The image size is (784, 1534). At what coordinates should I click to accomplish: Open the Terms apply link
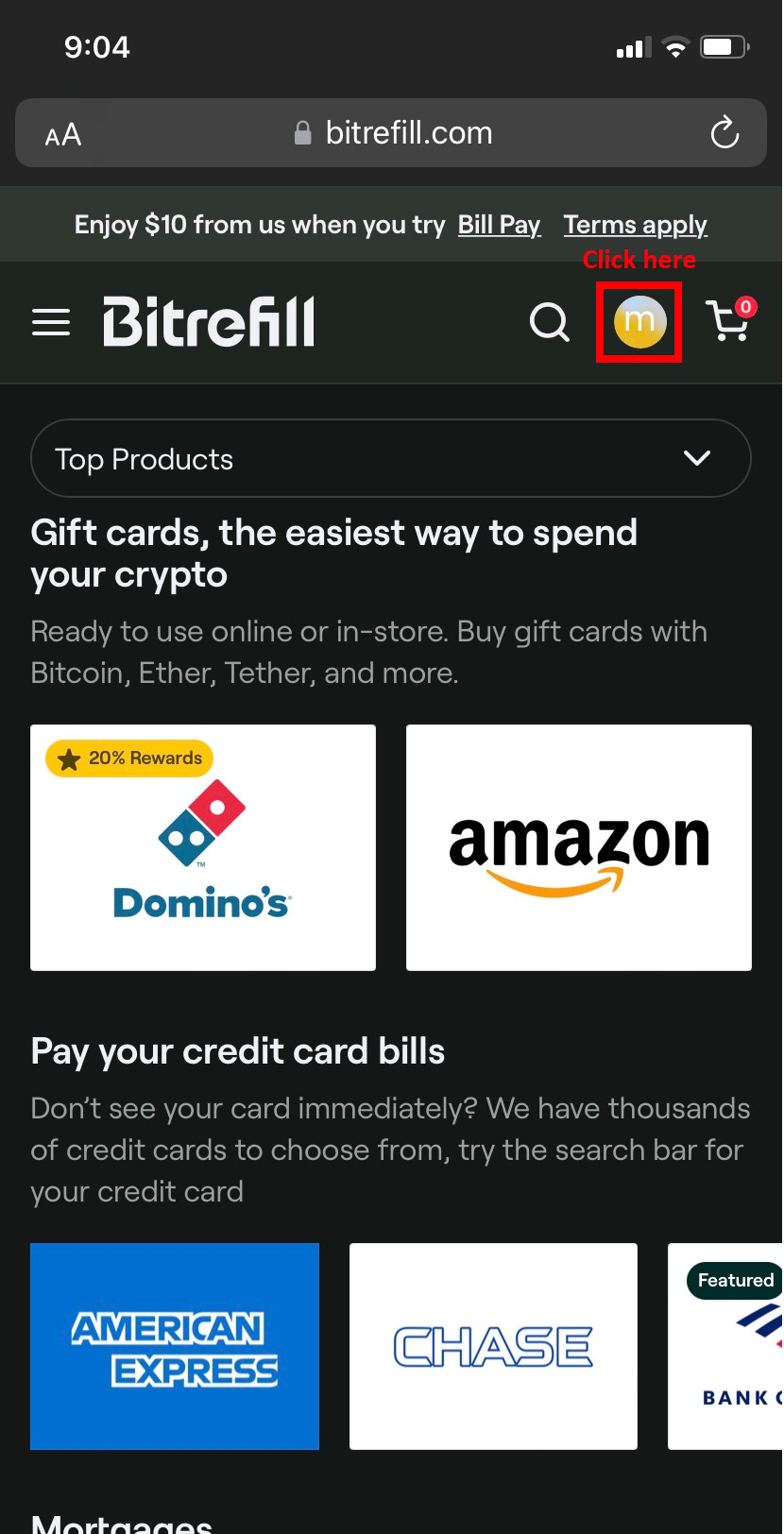(x=635, y=225)
